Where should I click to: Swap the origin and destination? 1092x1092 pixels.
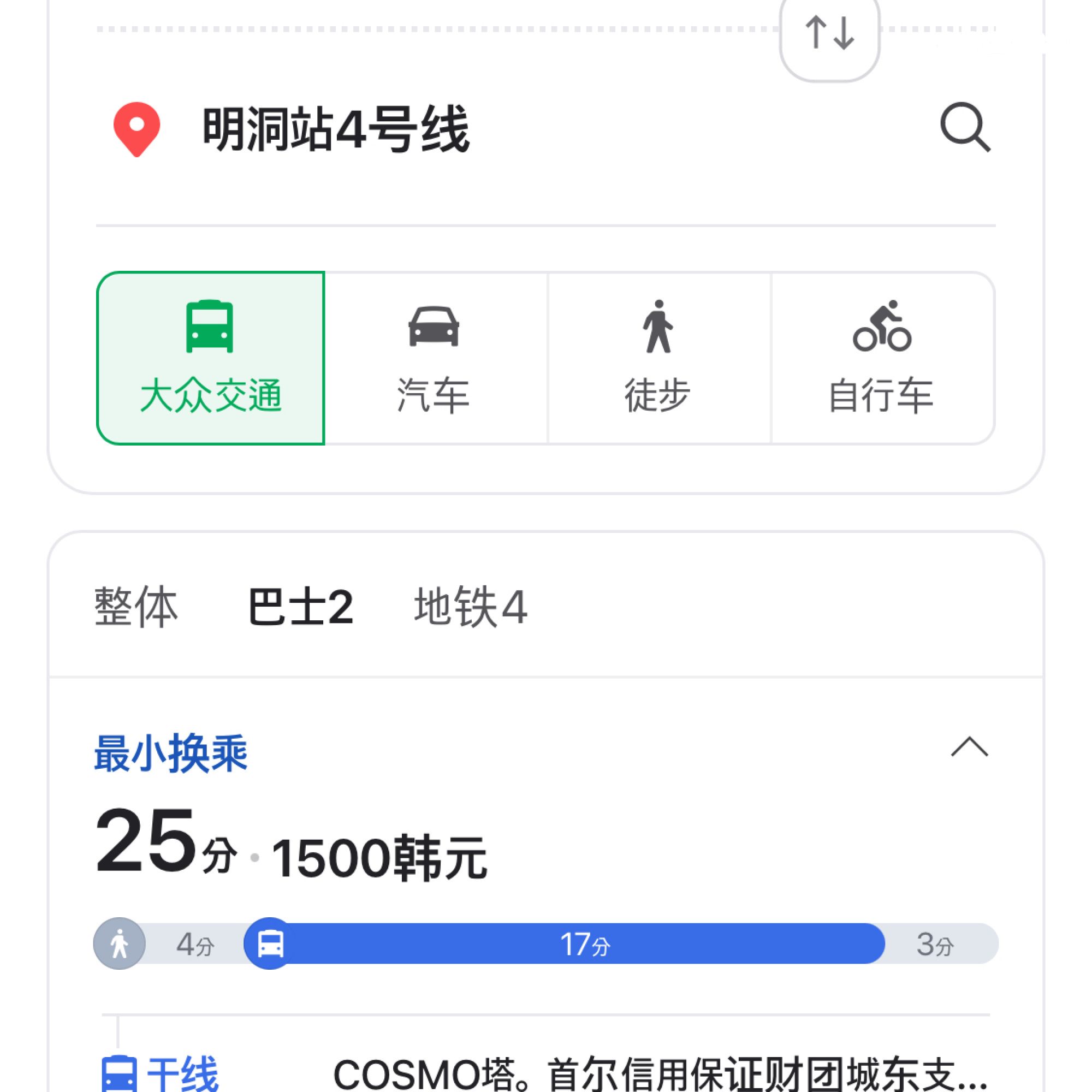click(x=829, y=33)
